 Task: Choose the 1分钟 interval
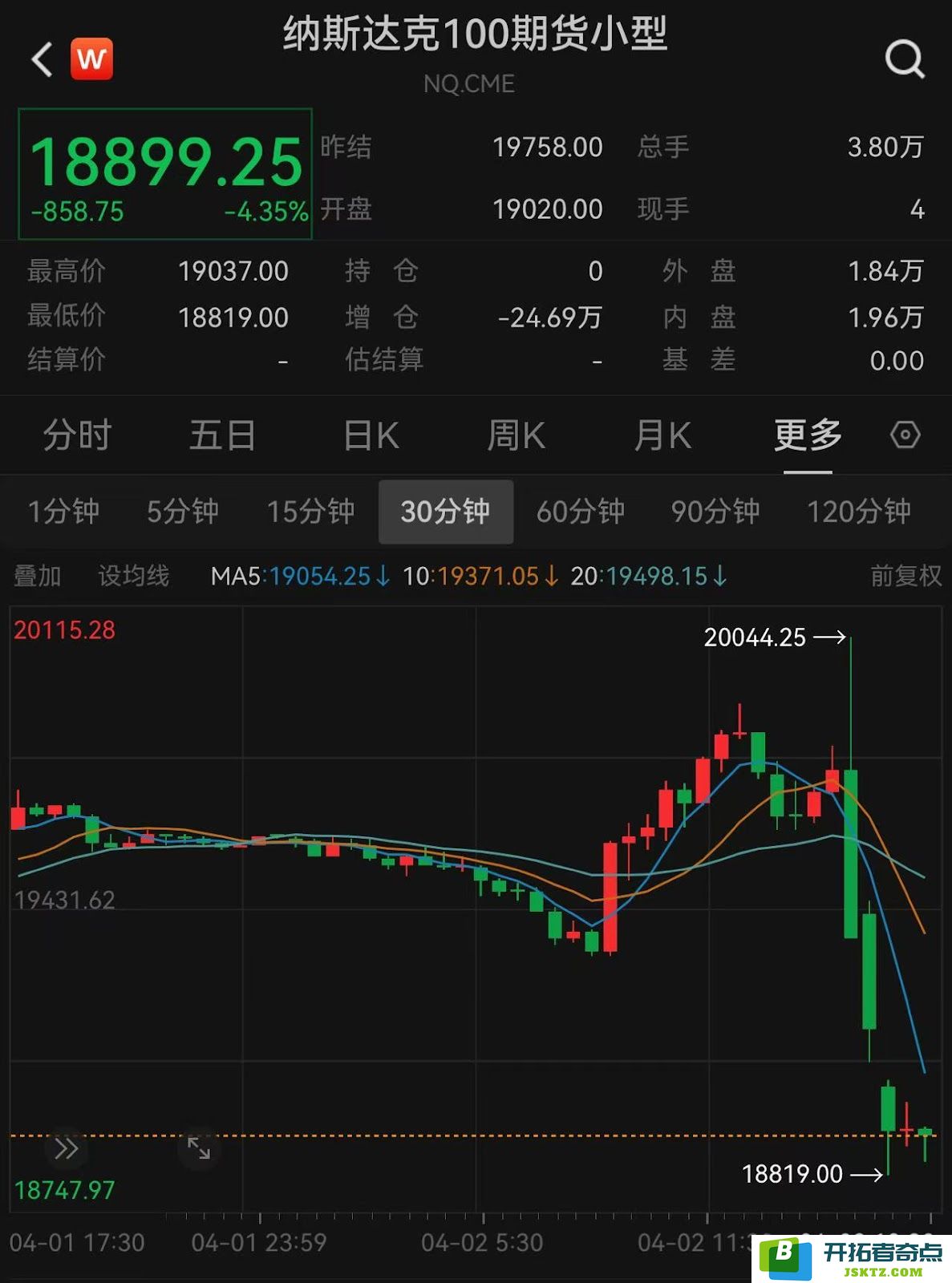pos(63,512)
